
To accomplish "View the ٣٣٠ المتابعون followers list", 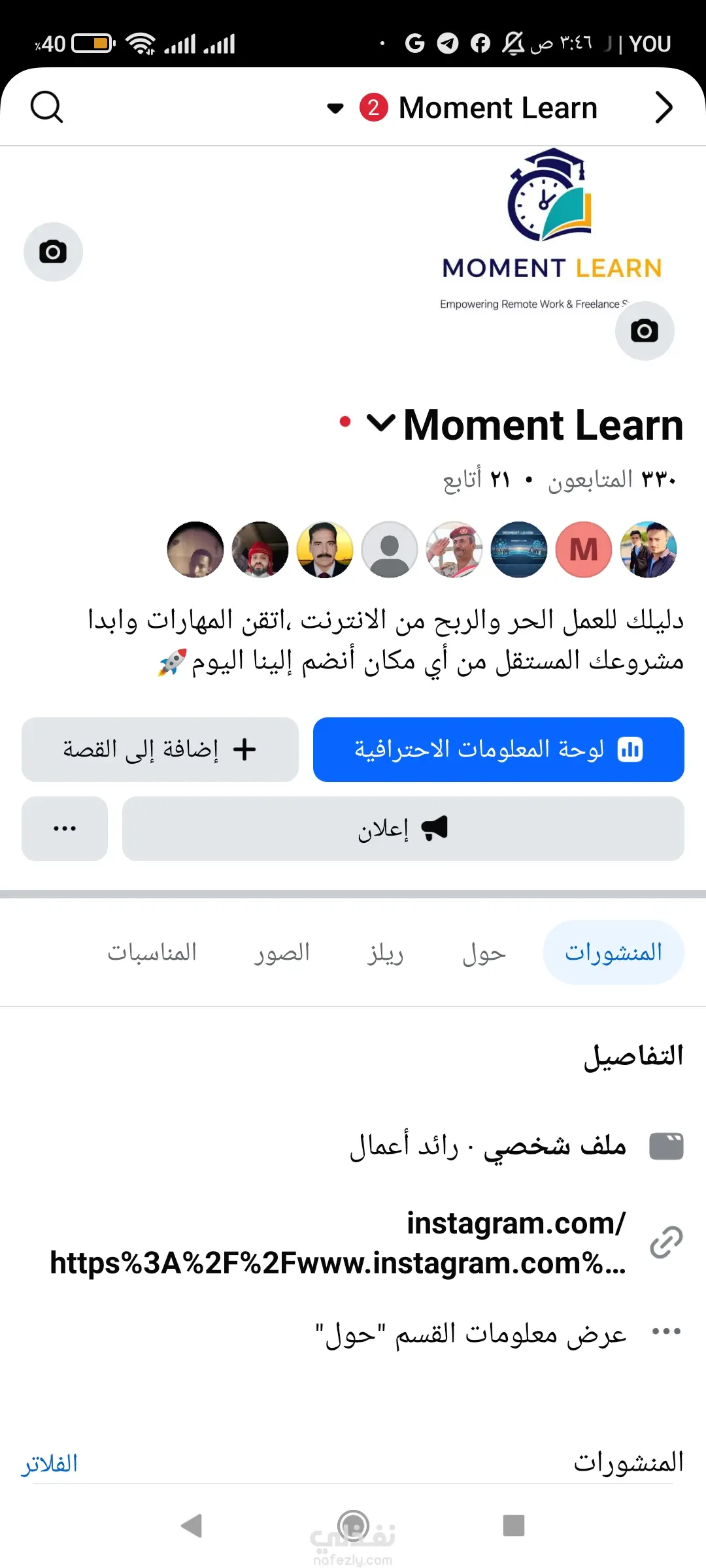I will (x=611, y=480).
